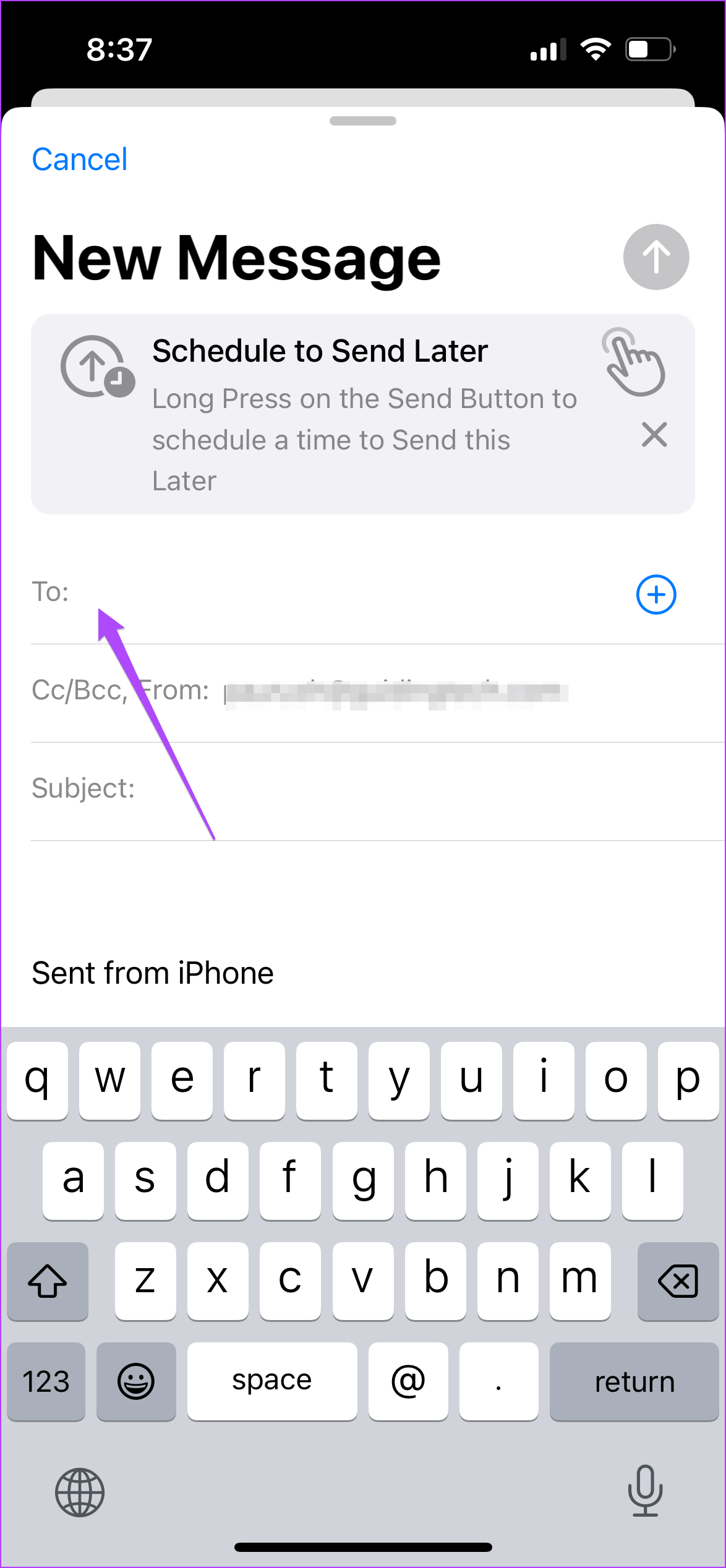Add a contact with the plus icon

click(x=656, y=595)
